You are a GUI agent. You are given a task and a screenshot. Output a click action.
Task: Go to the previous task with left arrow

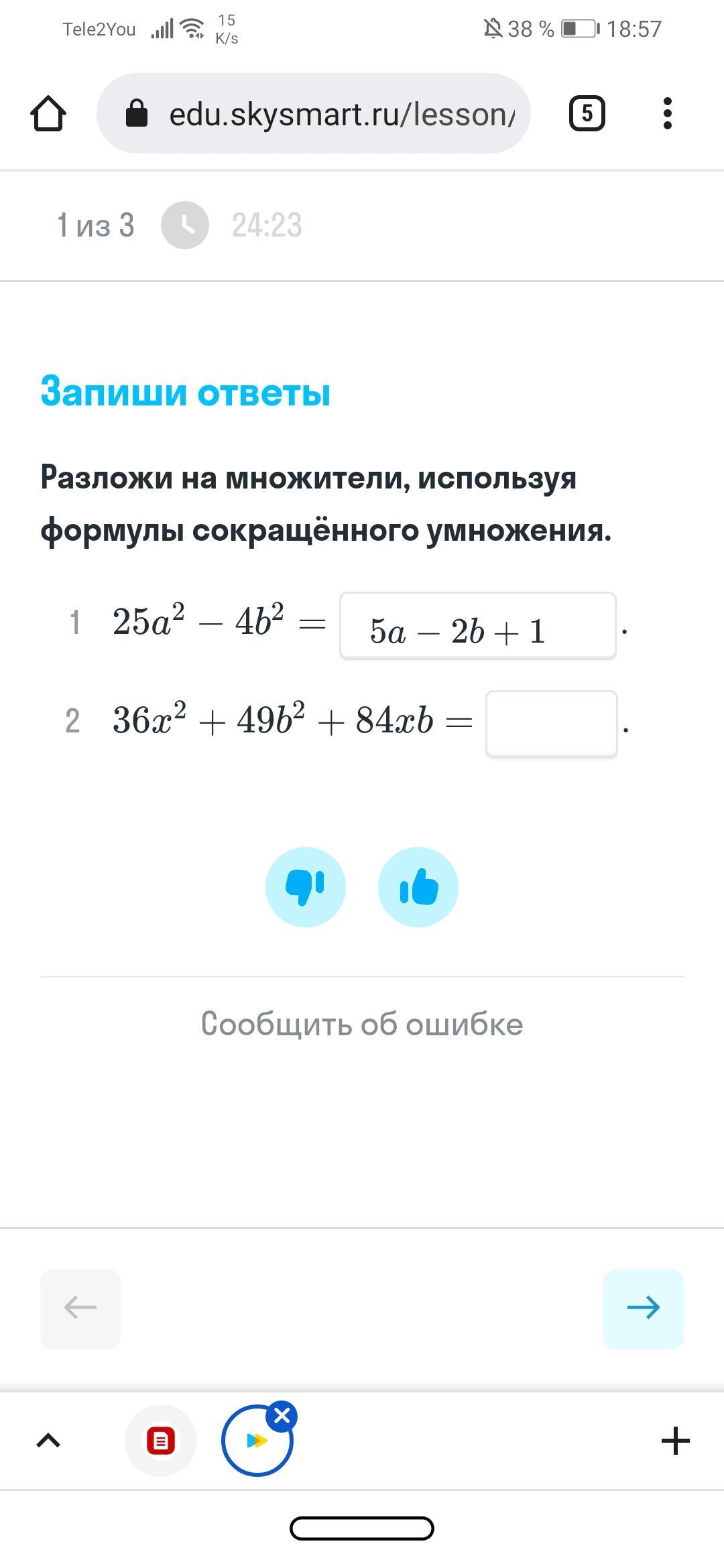(80, 1308)
